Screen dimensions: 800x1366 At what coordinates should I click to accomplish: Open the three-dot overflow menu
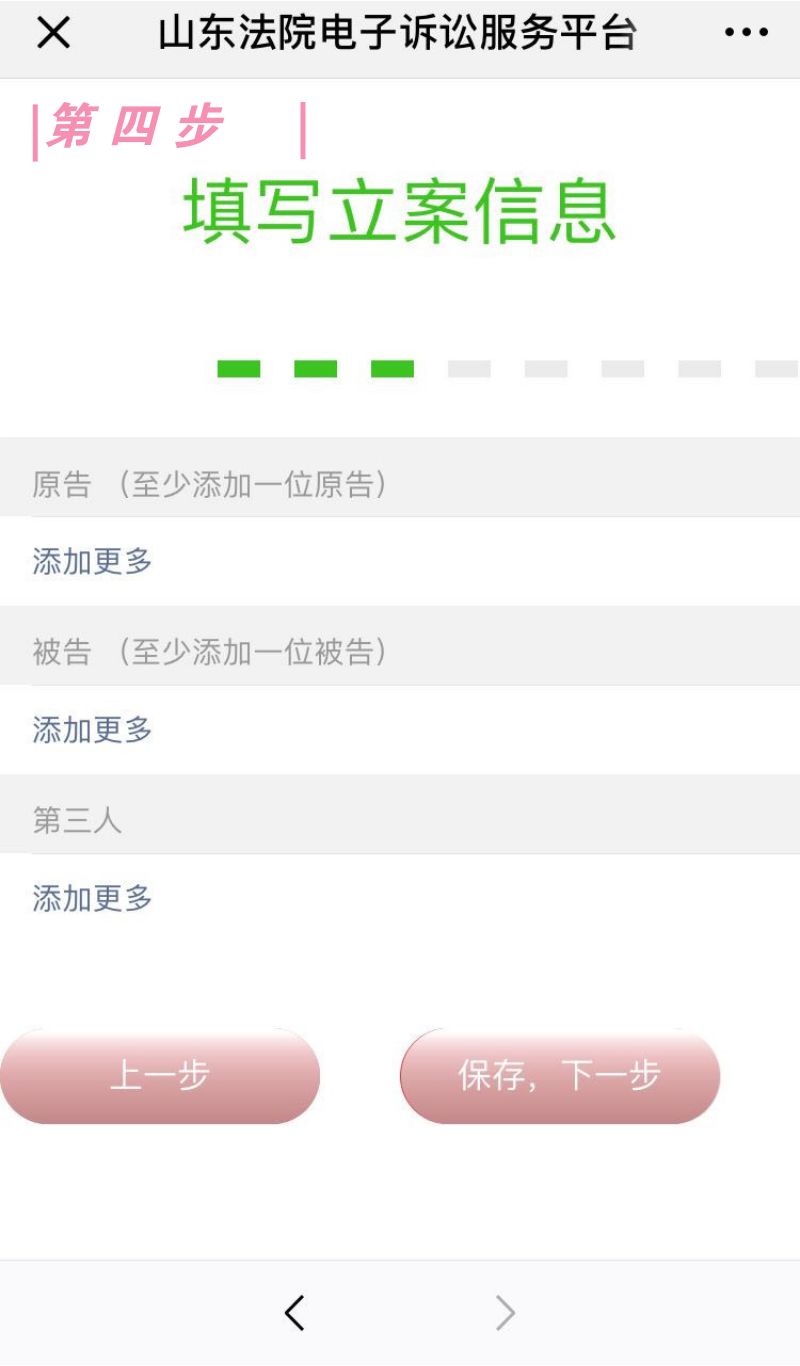[x=746, y=33]
